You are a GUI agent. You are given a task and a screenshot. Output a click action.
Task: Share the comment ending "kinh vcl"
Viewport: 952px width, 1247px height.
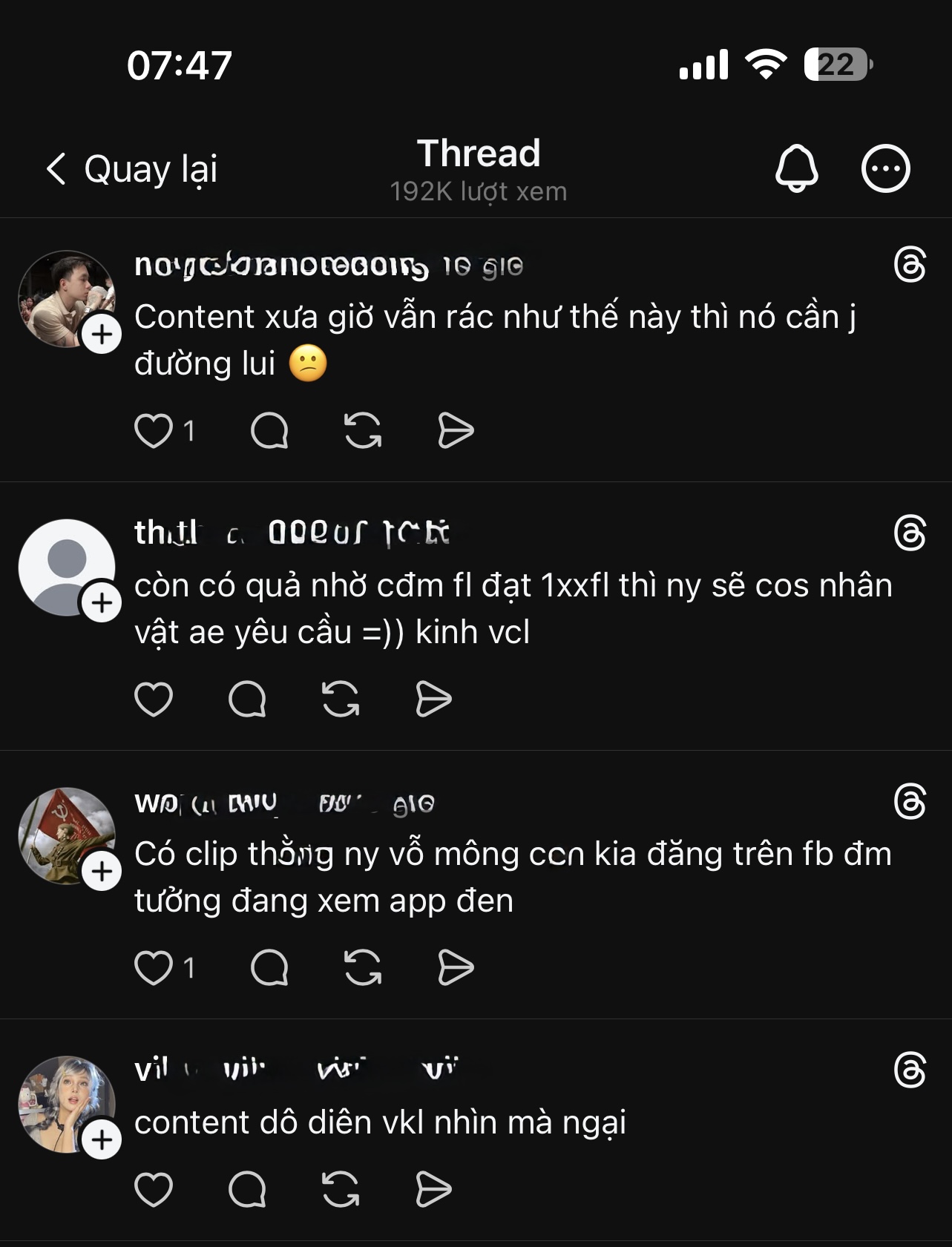pyautogui.click(x=433, y=700)
